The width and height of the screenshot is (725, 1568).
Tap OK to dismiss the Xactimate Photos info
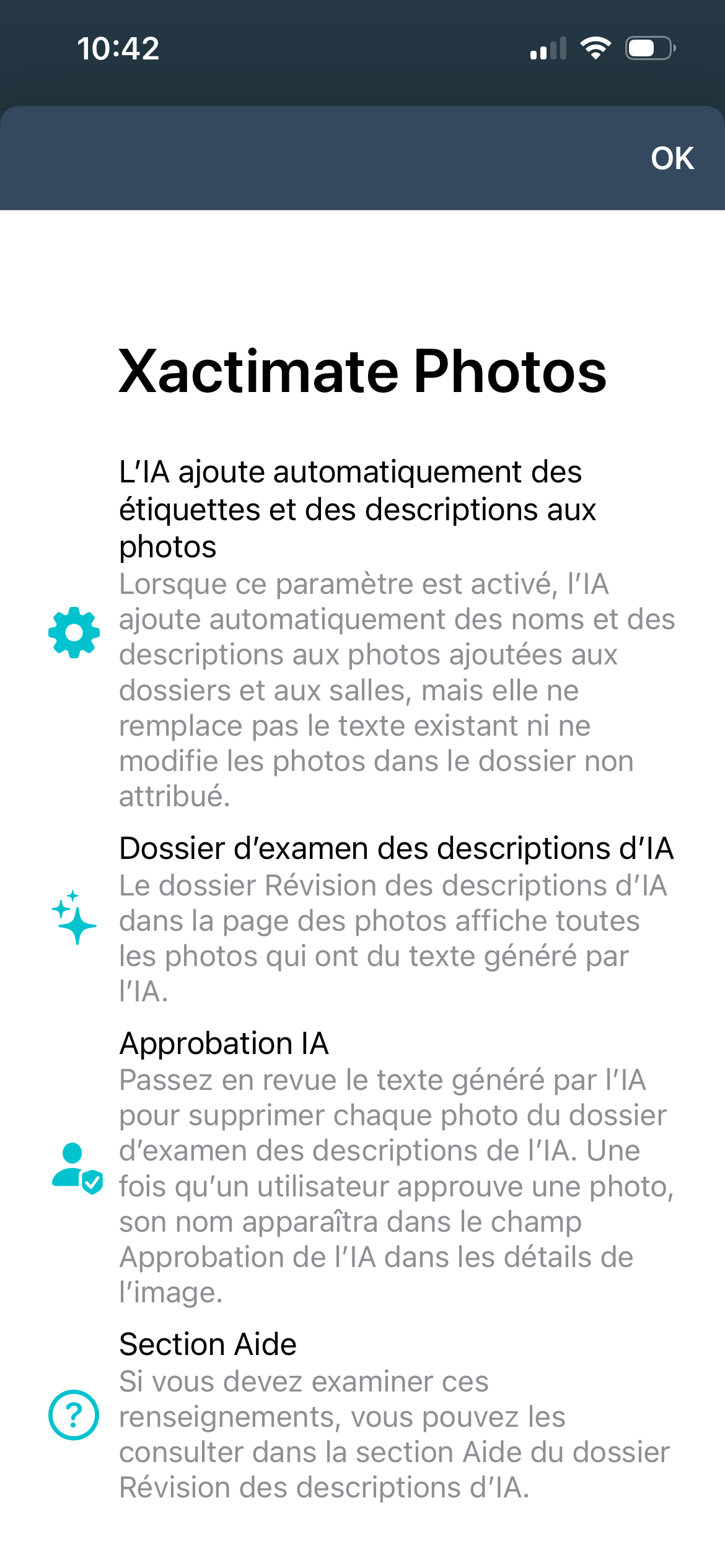[x=672, y=159]
